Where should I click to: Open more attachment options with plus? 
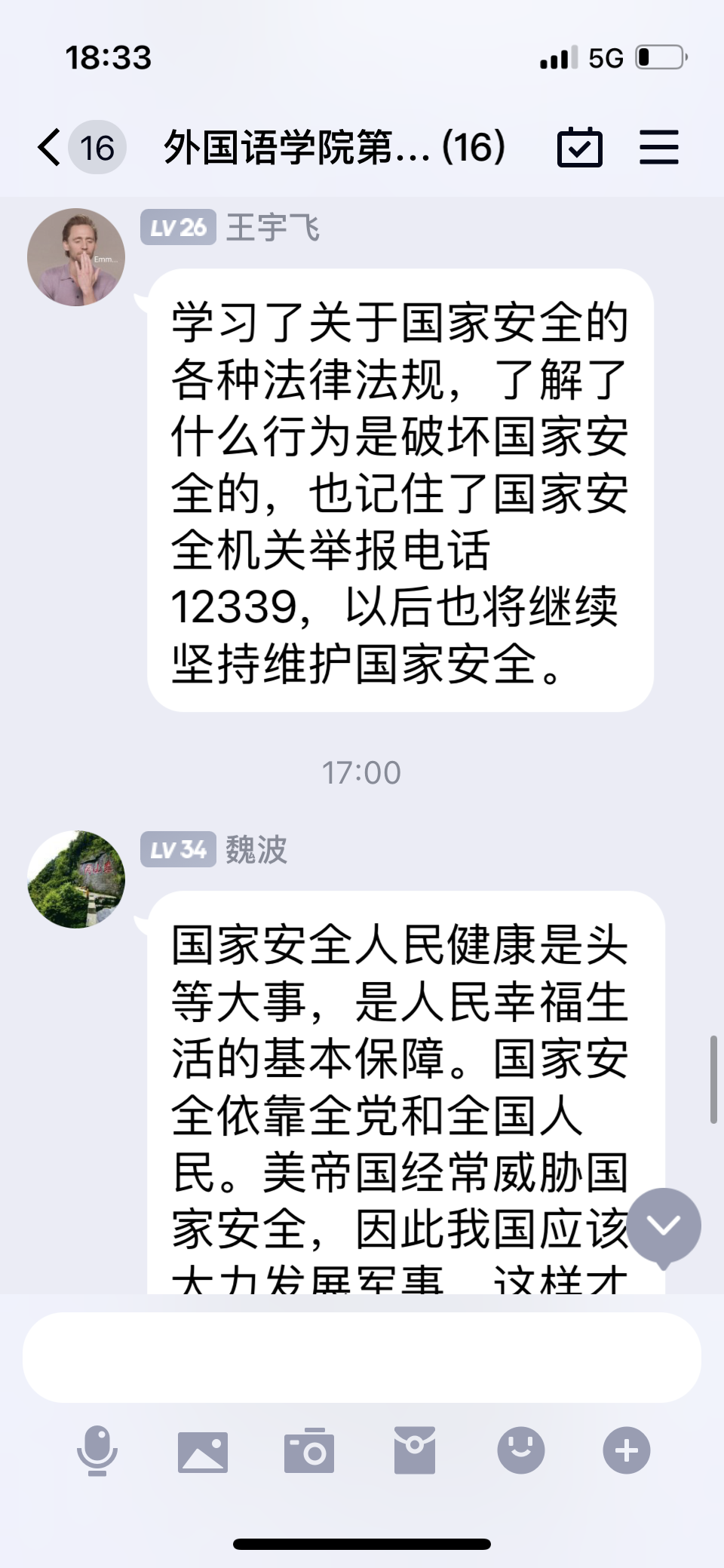[x=627, y=1450]
